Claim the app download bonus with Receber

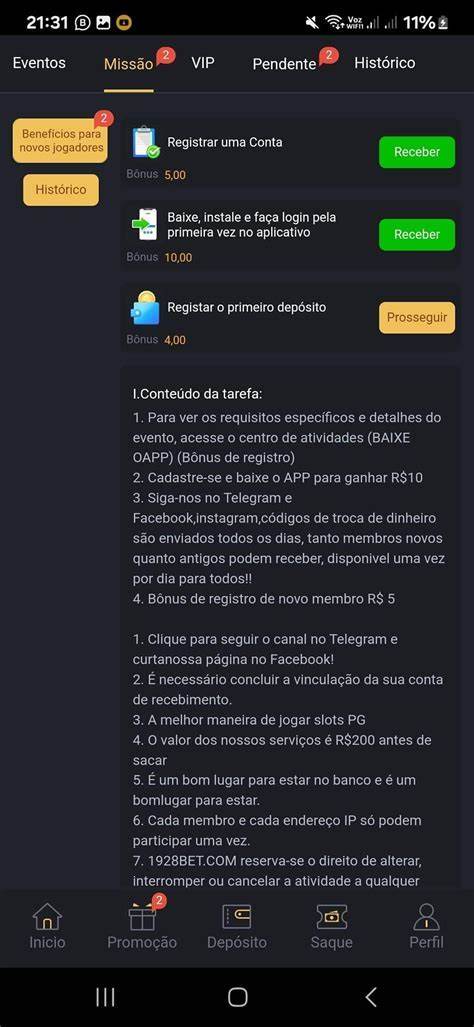click(x=417, y=234)
